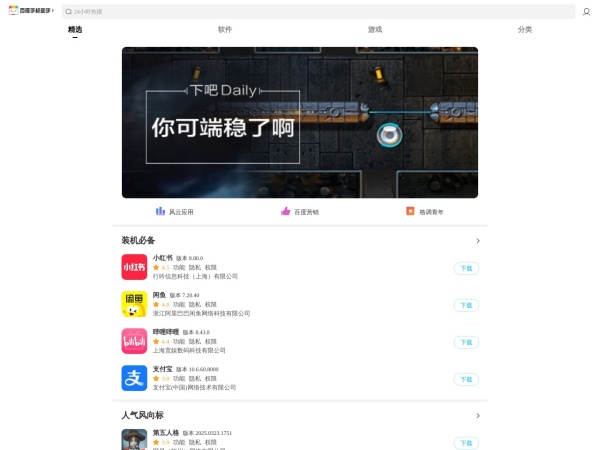Open 风云应用 shortcut

pyautogui.click(x=175, y=212)
